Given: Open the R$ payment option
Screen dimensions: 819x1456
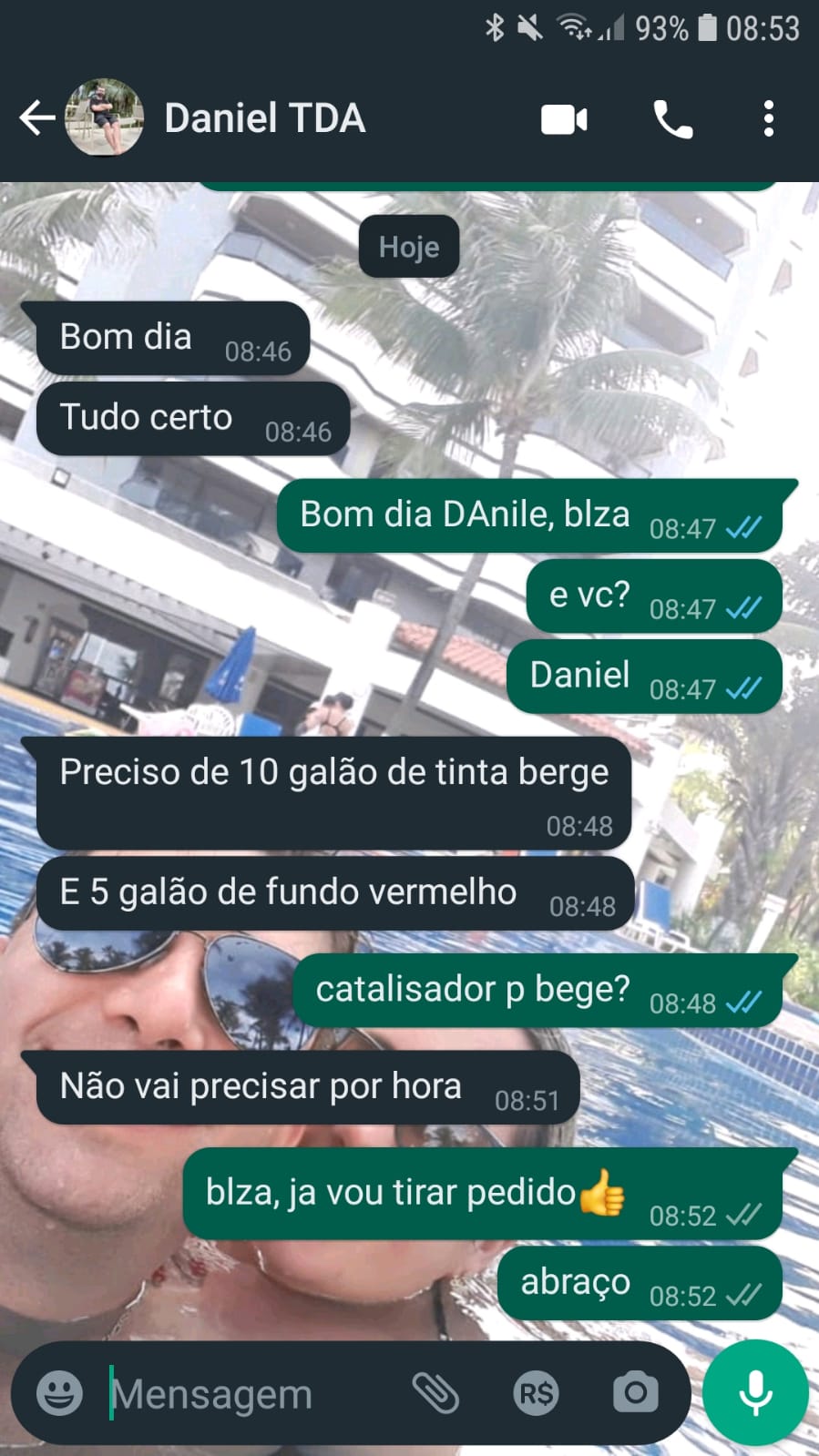Looking at the screenshot, I should 536,1392.
